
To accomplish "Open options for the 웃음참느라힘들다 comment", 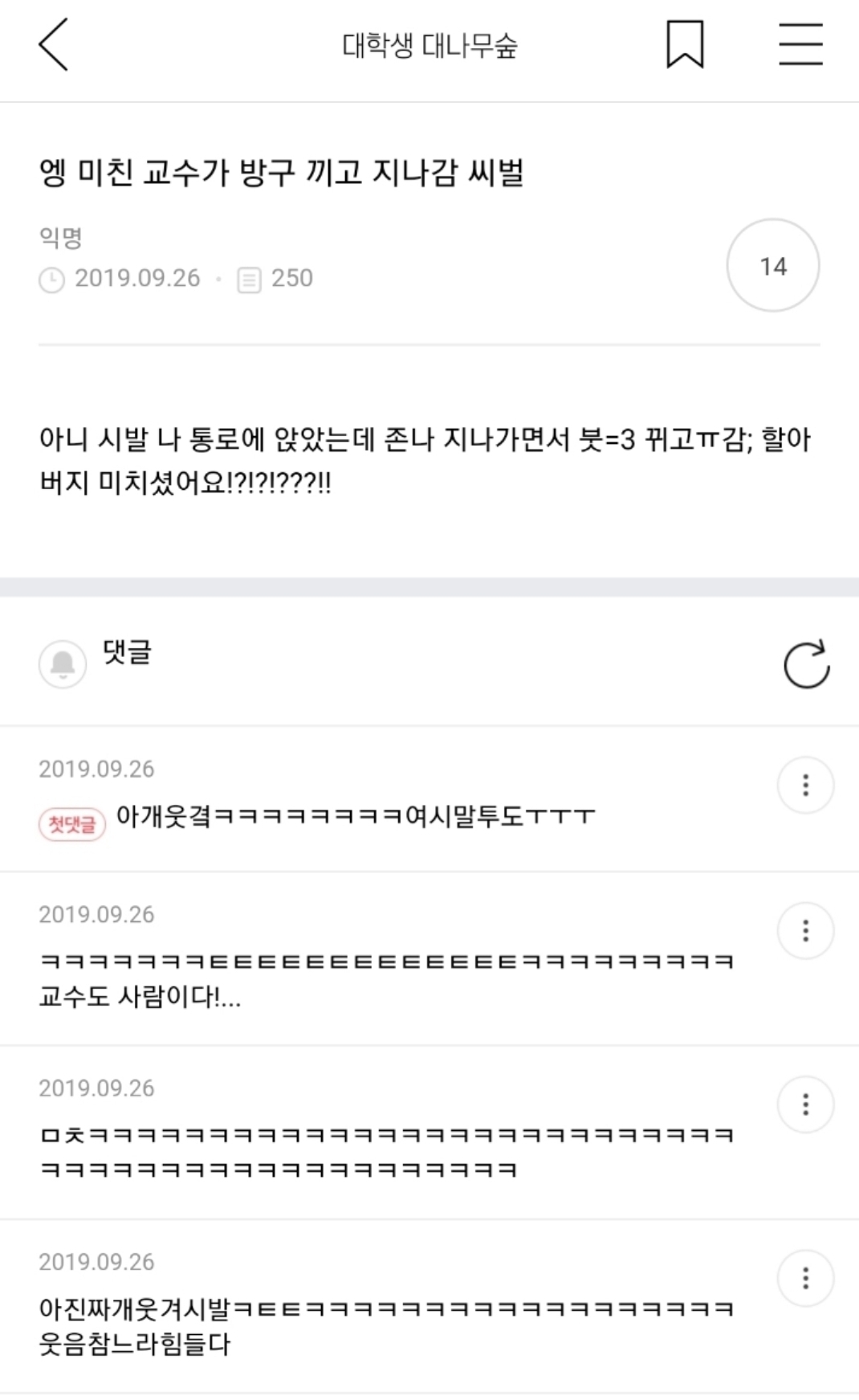I will pos(805,1278).
